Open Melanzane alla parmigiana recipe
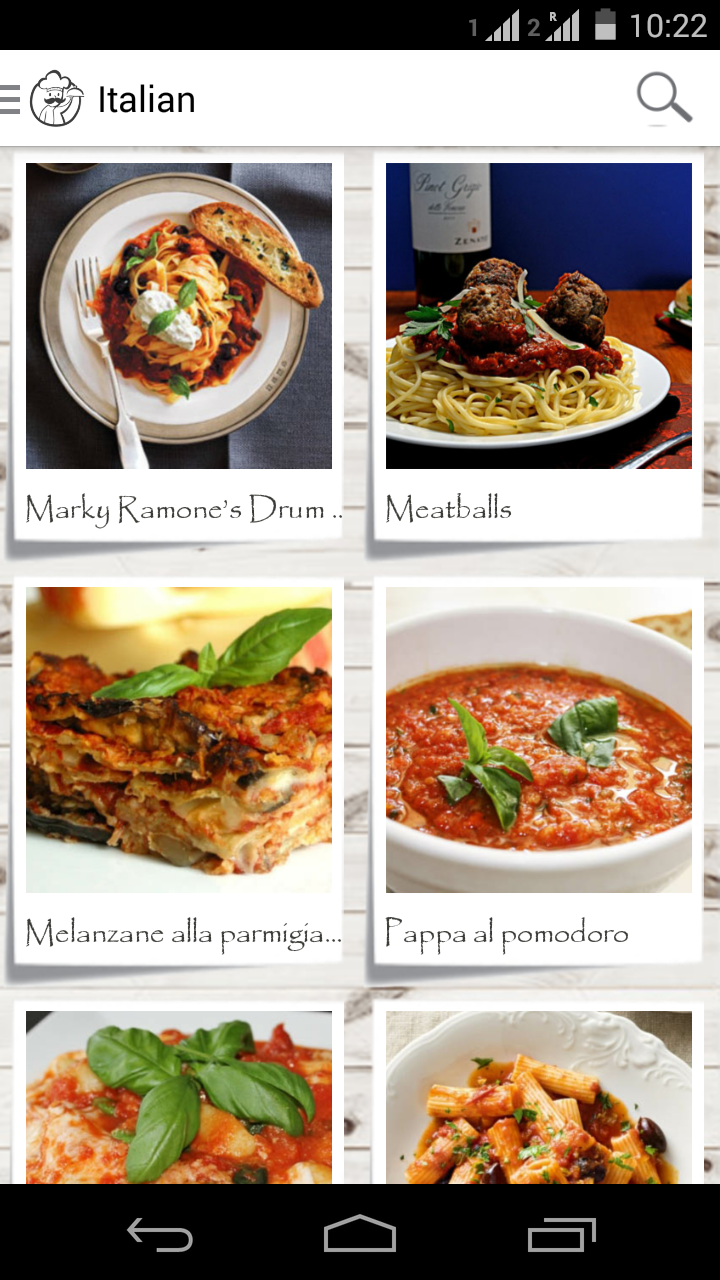Image resolution: width=720 pixels, height=1280 pixels. [179, 770]
